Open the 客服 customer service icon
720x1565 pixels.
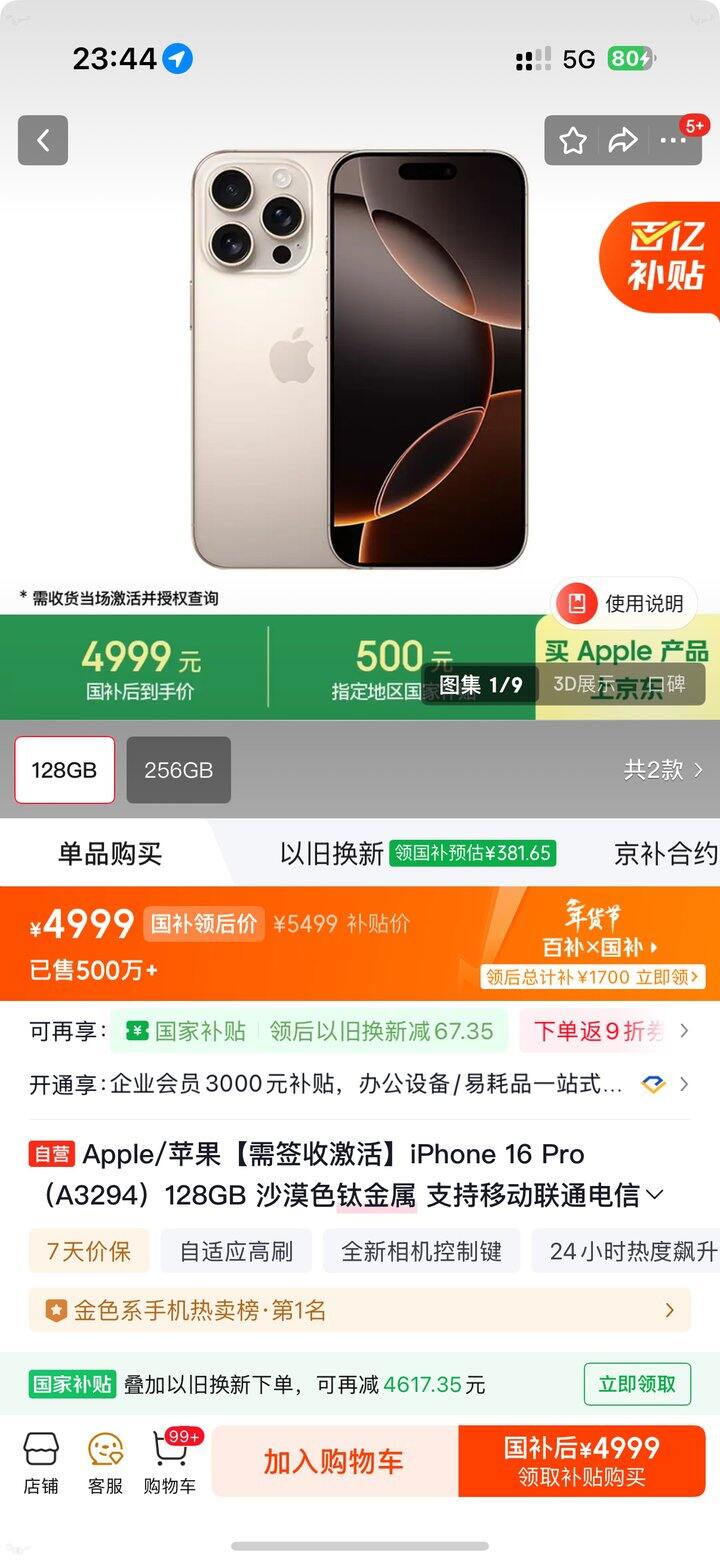point(104,1460)
